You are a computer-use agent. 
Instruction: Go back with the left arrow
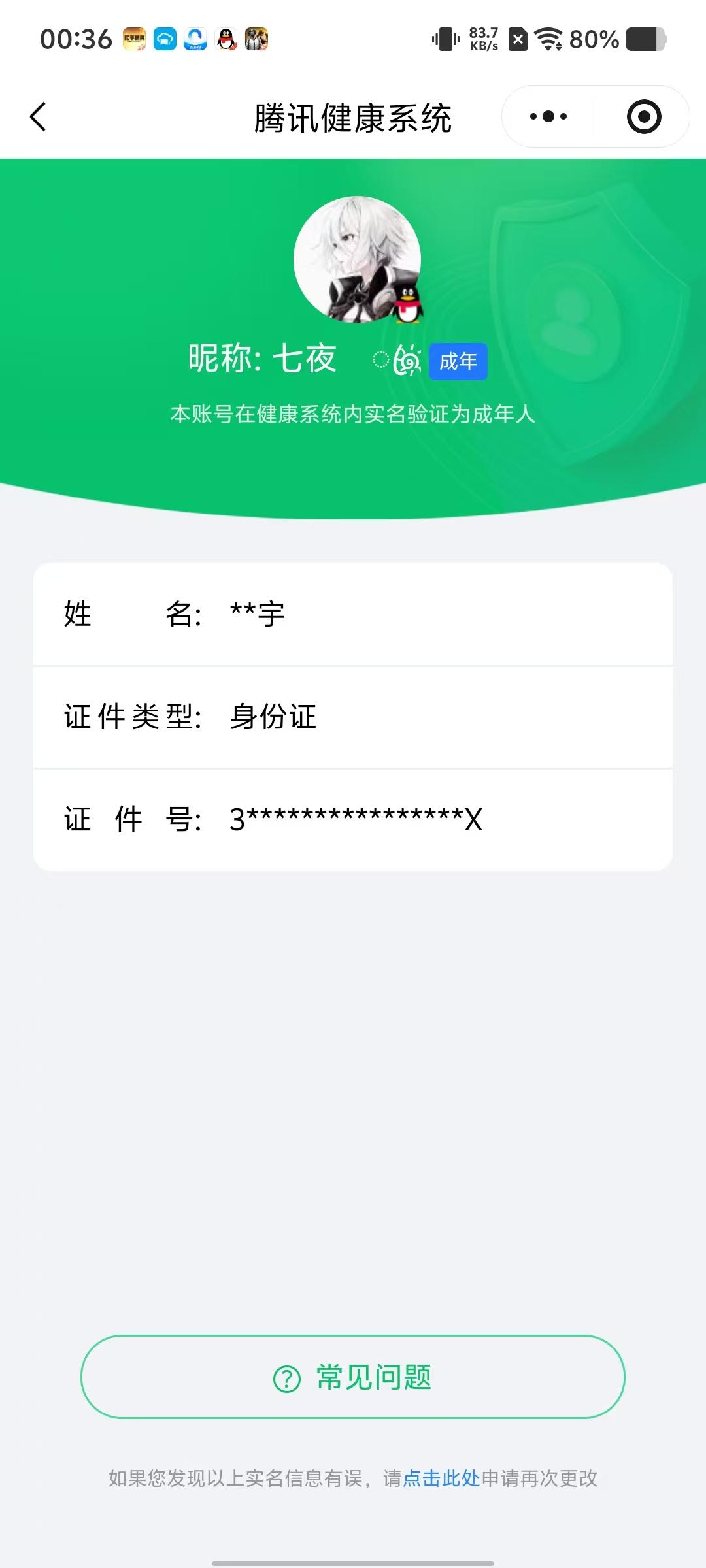(37, 116)
